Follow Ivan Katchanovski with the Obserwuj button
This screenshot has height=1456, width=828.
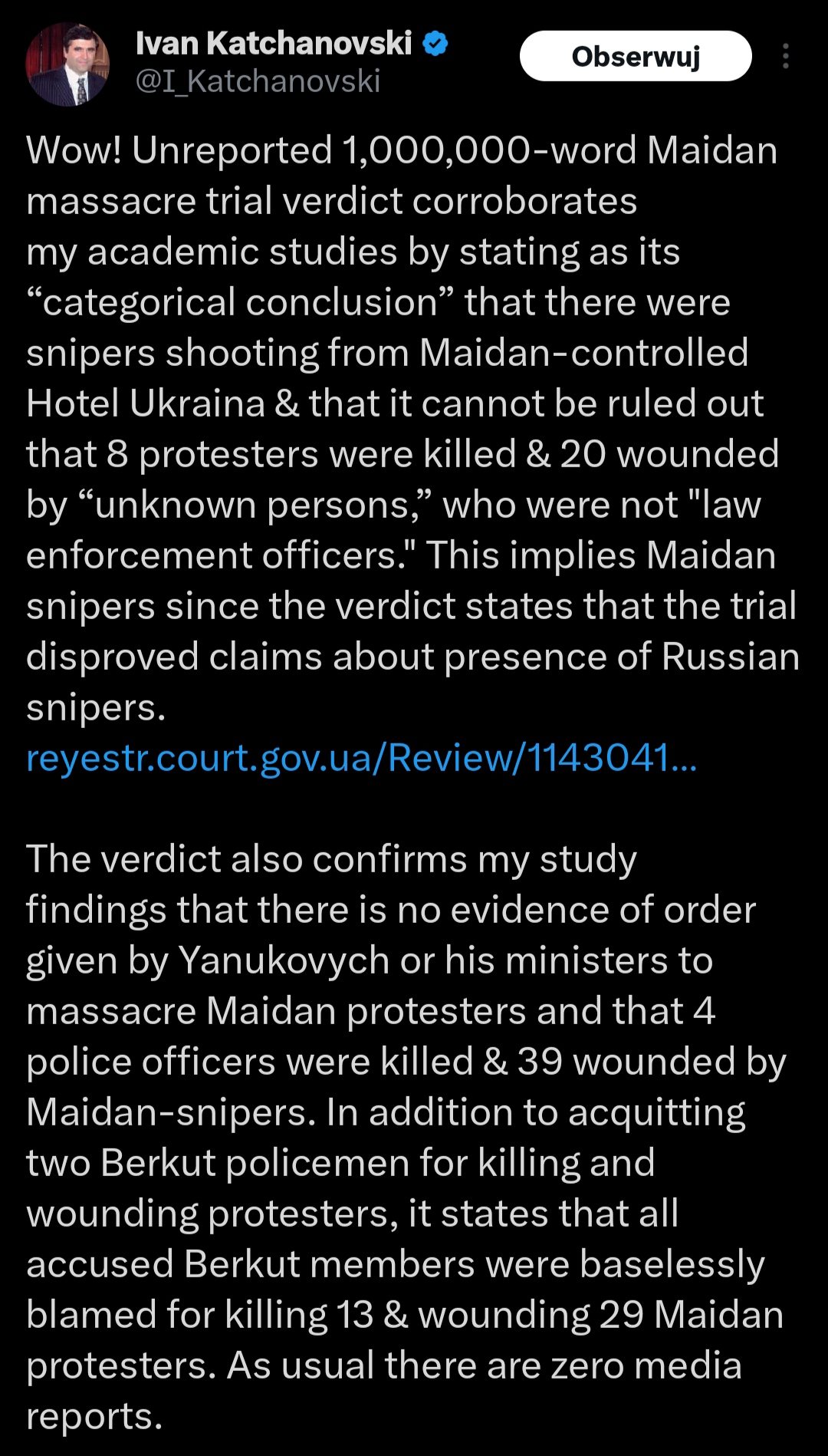636,56
